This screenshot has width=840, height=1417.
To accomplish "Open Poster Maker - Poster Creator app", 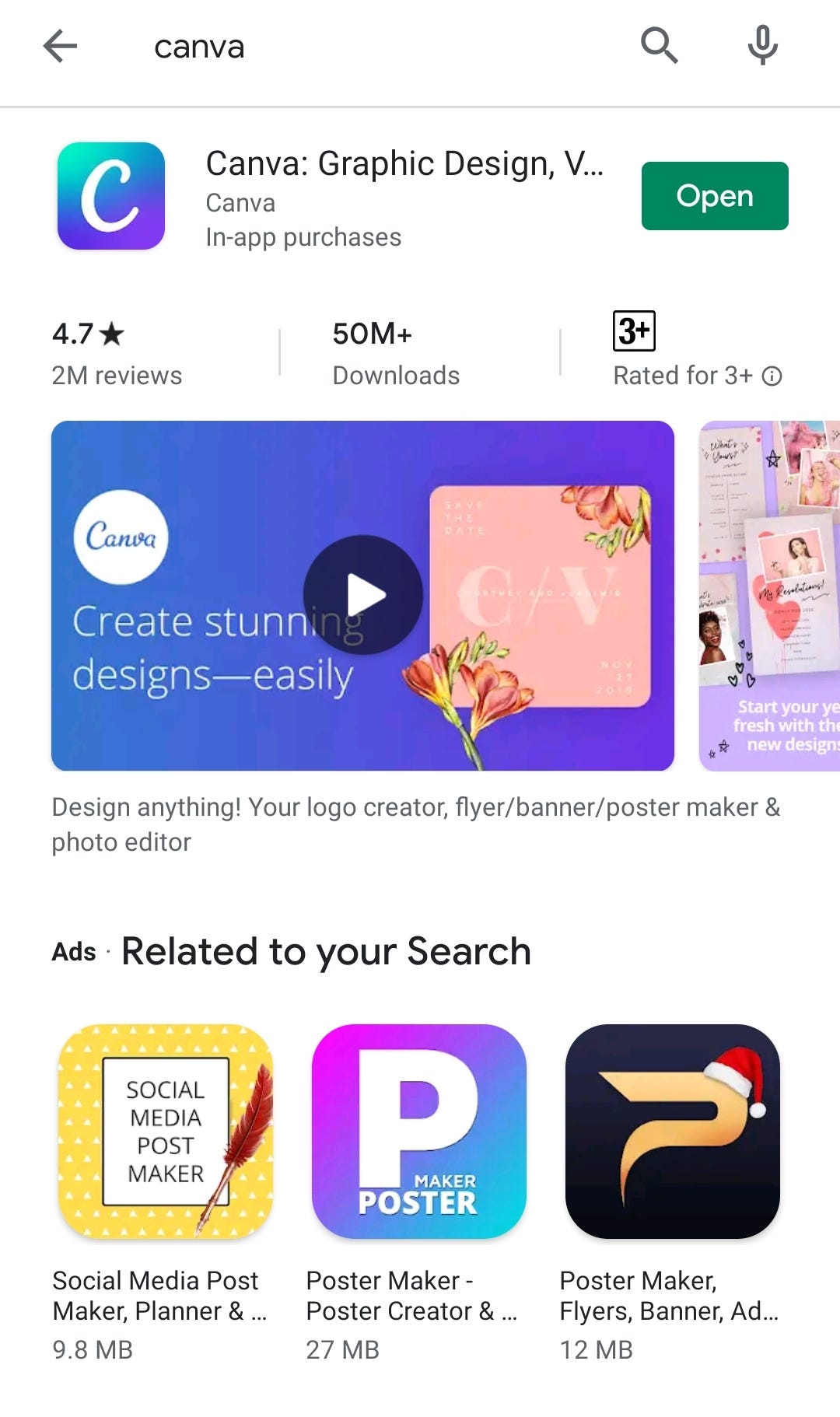I will pyautogui.click(x=418, y=1132).
